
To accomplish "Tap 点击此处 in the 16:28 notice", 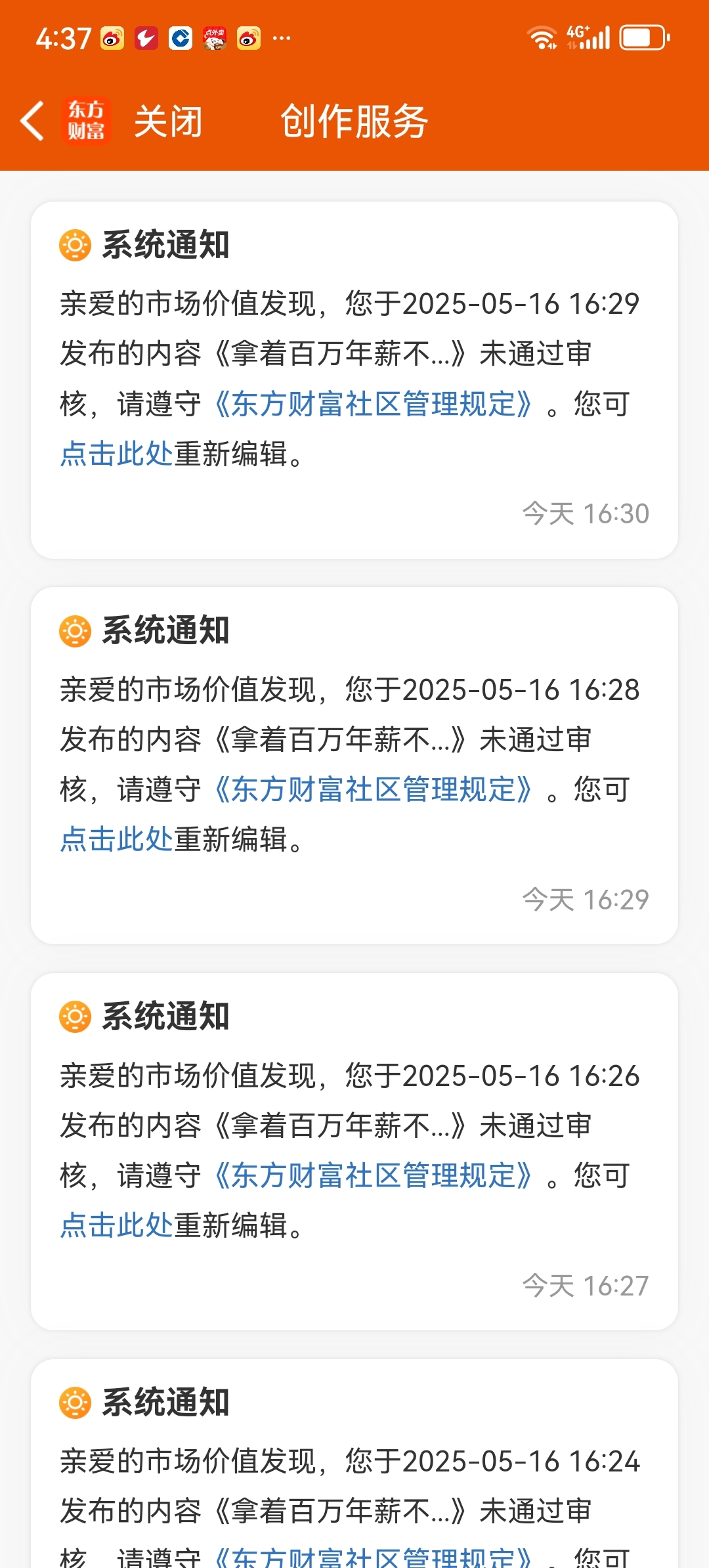I will tap(116, 839).
